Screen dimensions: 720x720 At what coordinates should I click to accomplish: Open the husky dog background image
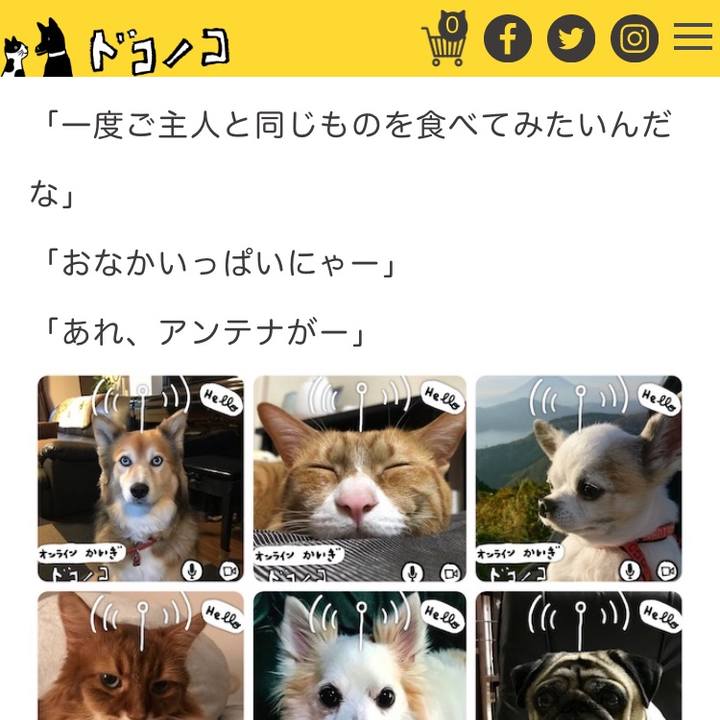pos(141,478)
